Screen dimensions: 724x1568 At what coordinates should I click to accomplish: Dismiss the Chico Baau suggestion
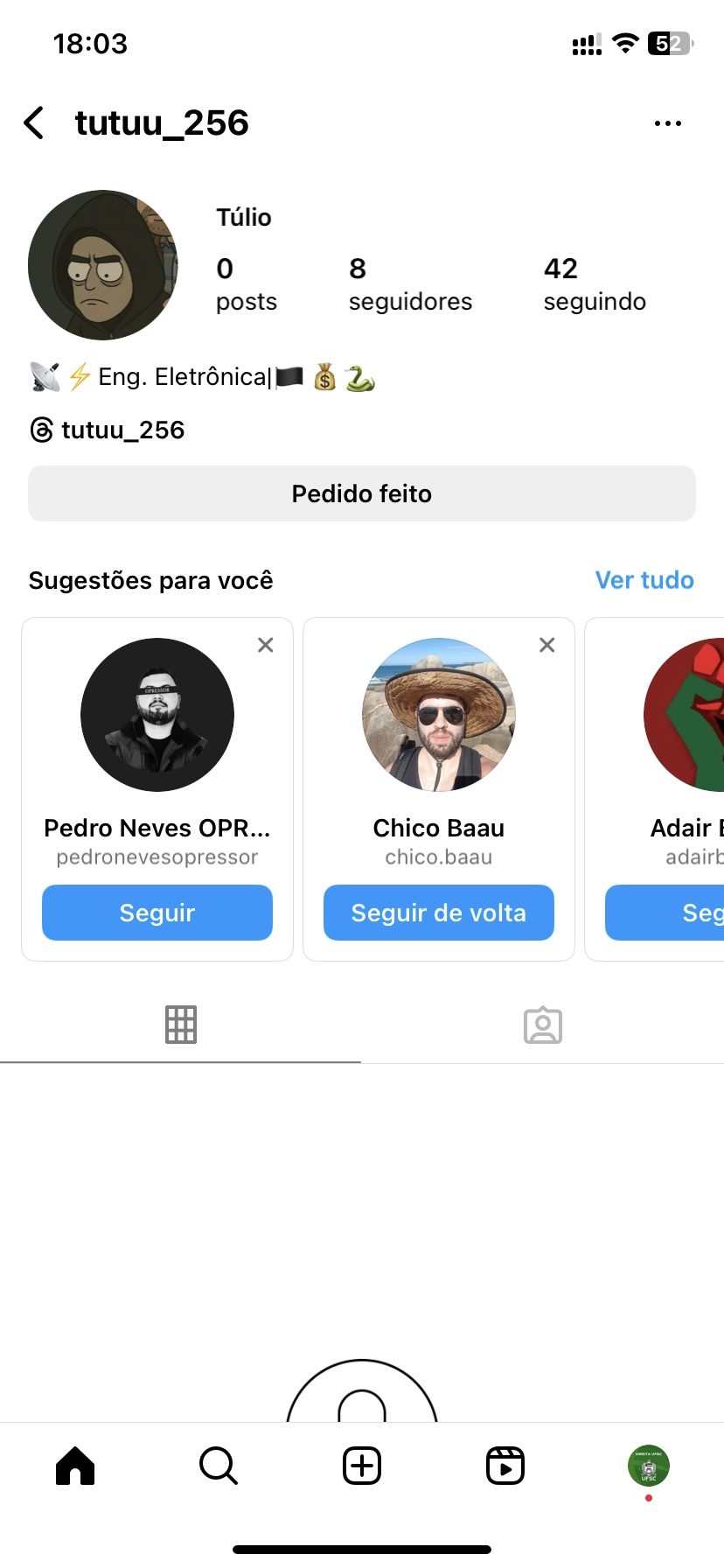point(547,645)
